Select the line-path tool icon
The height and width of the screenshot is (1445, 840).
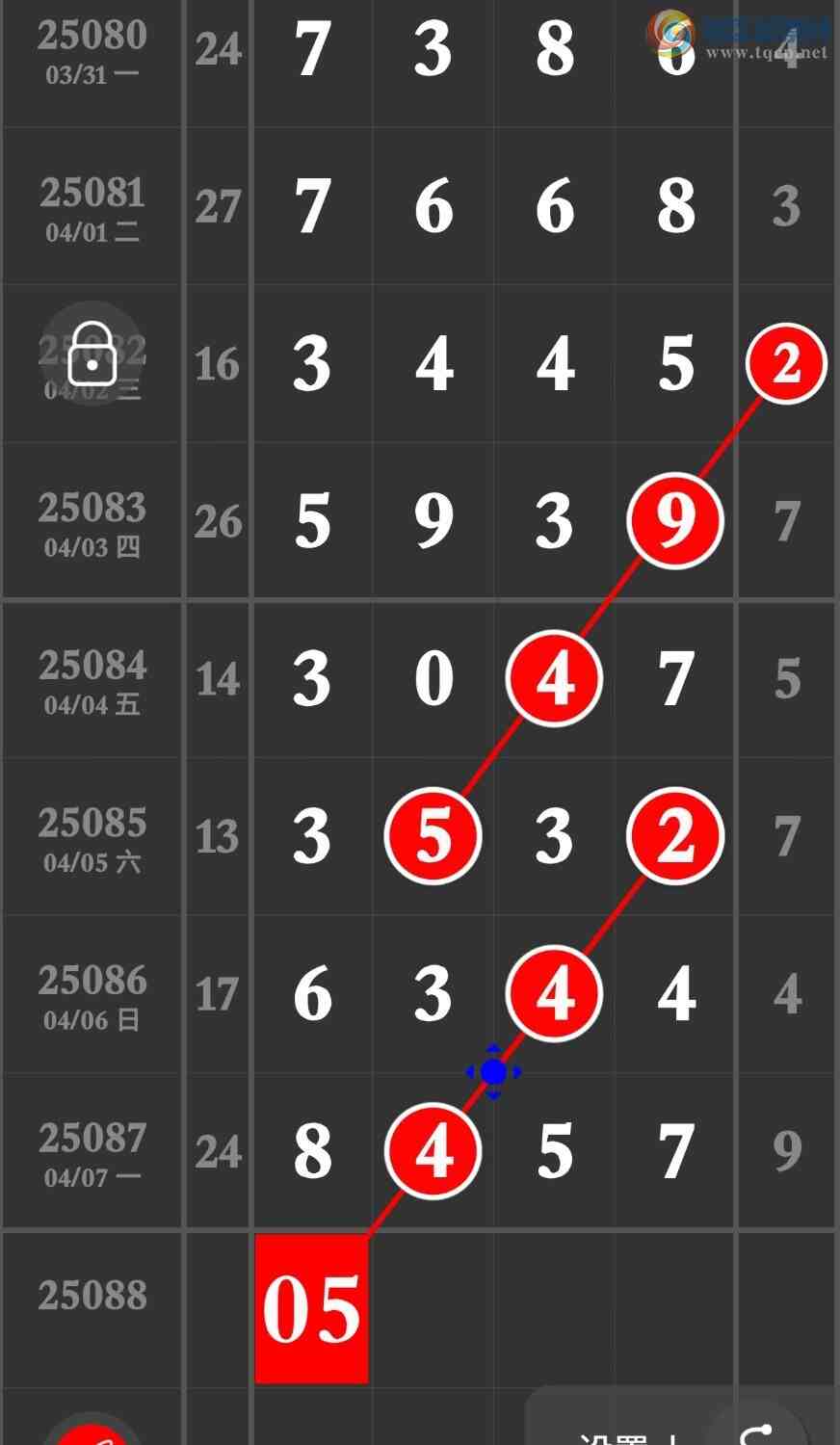[x=757, y=1433]
